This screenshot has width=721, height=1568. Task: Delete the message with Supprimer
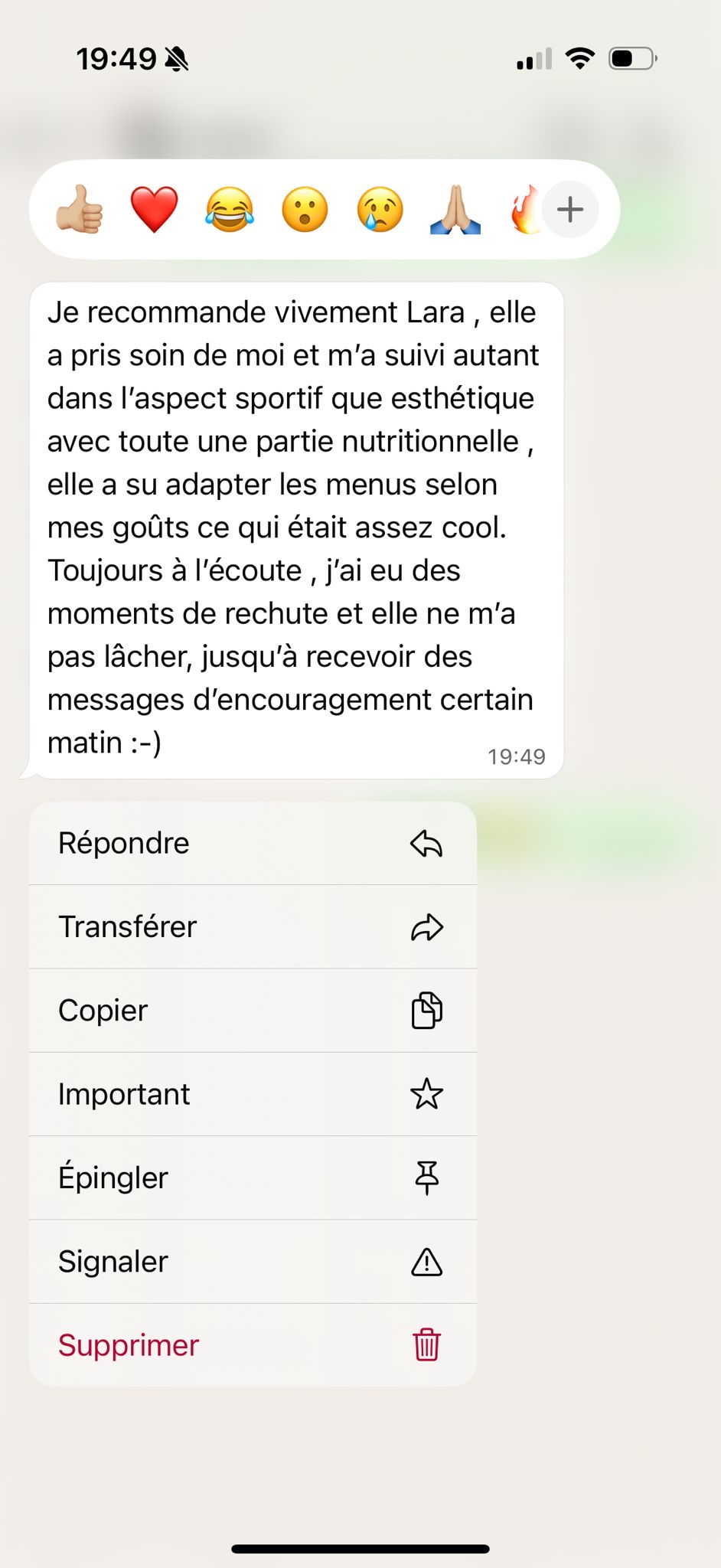253,1345
